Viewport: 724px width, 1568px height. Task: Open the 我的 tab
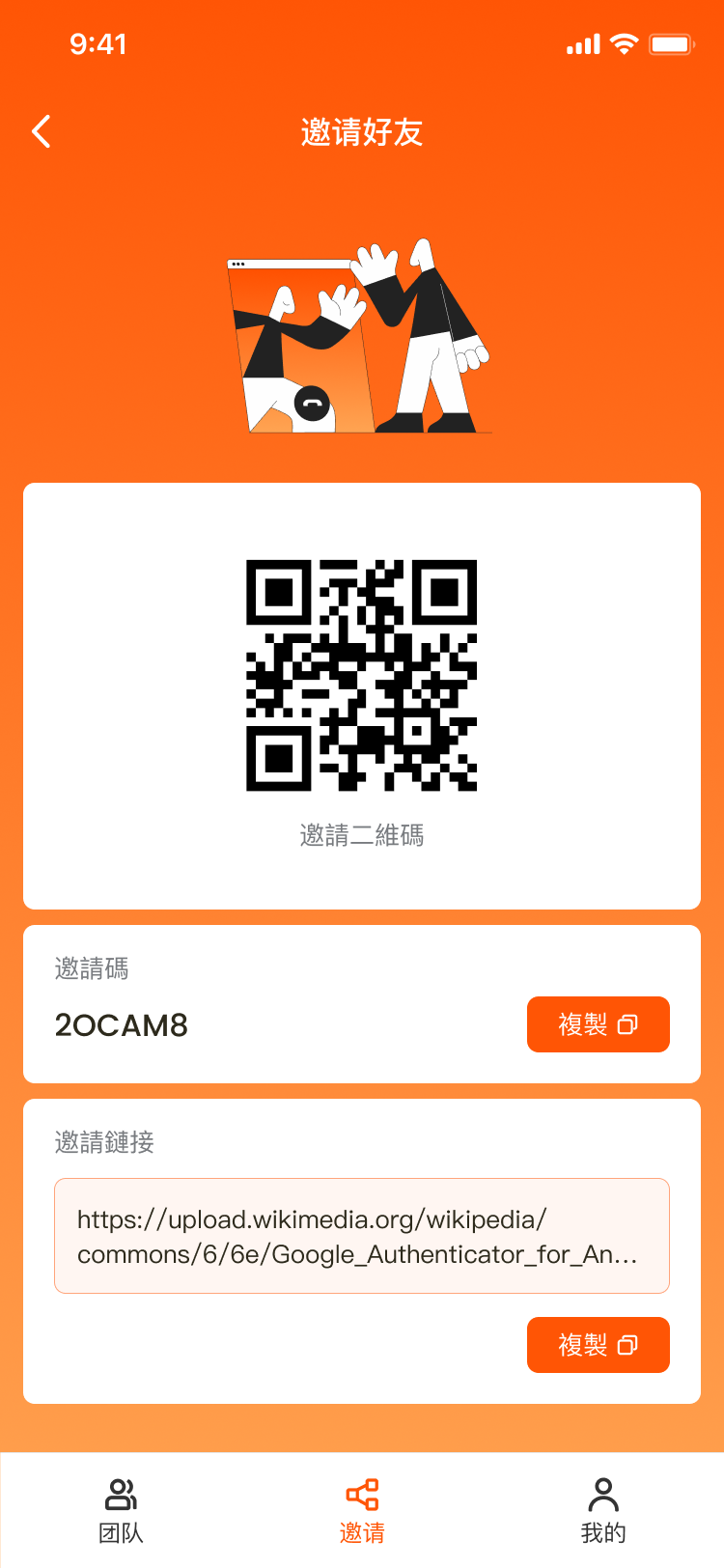click(603, 1510)
